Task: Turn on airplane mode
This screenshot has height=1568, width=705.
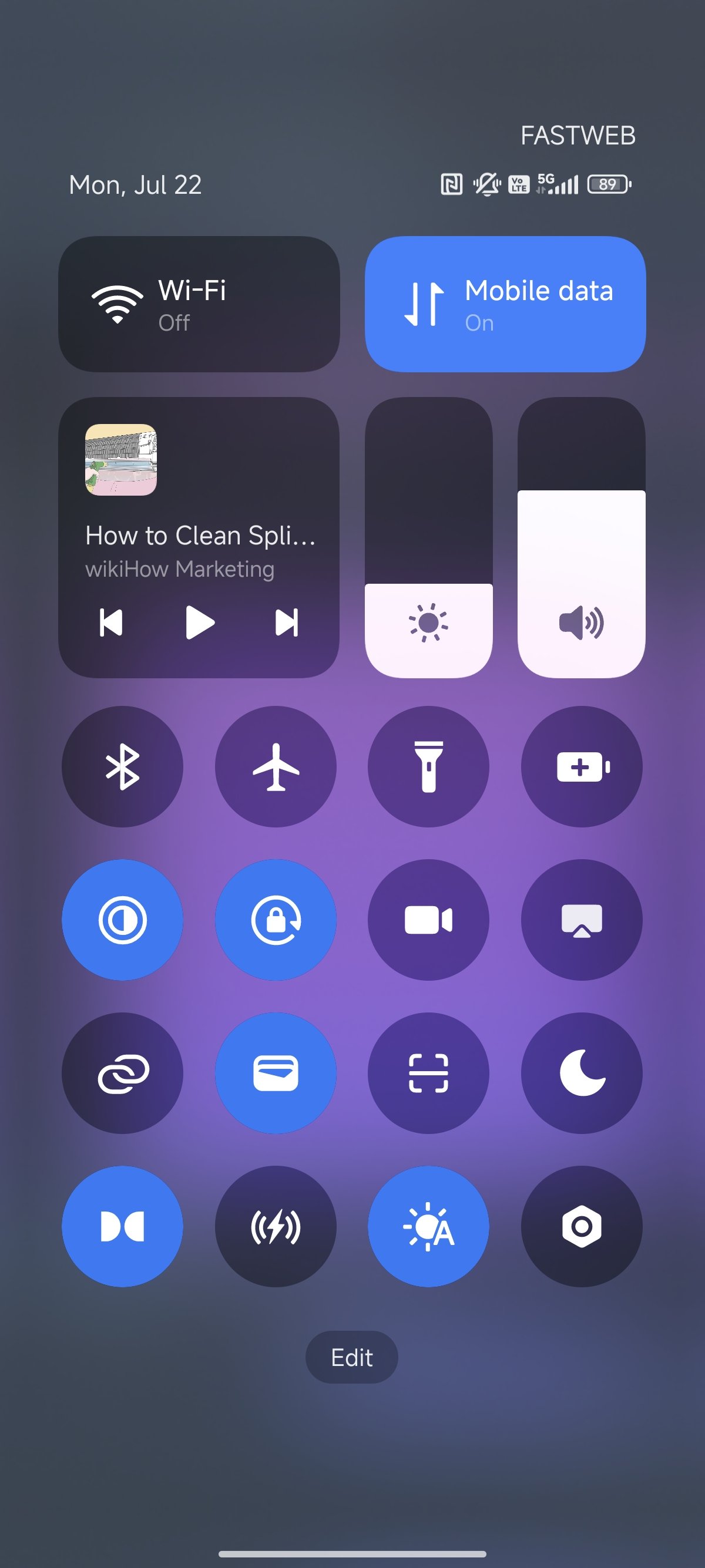Action: (276, 766)
